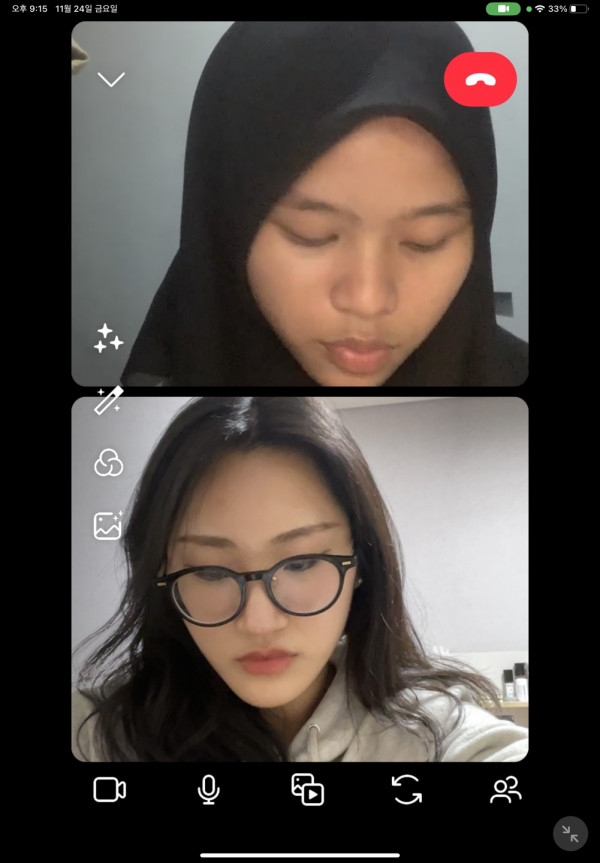Open the color filters icon

click(108, 462)
